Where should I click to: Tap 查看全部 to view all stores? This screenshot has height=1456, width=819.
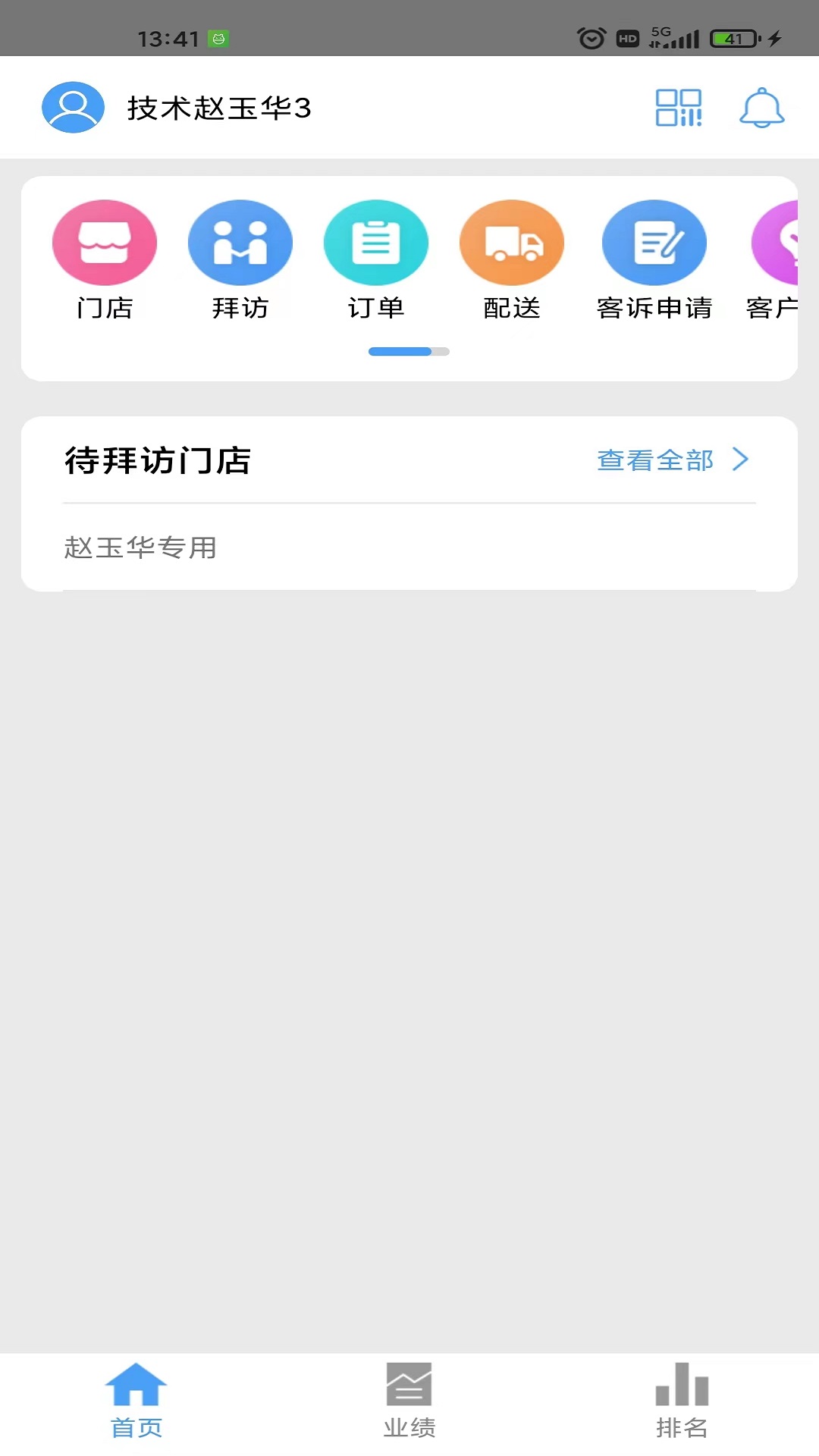tap(673, 460)
